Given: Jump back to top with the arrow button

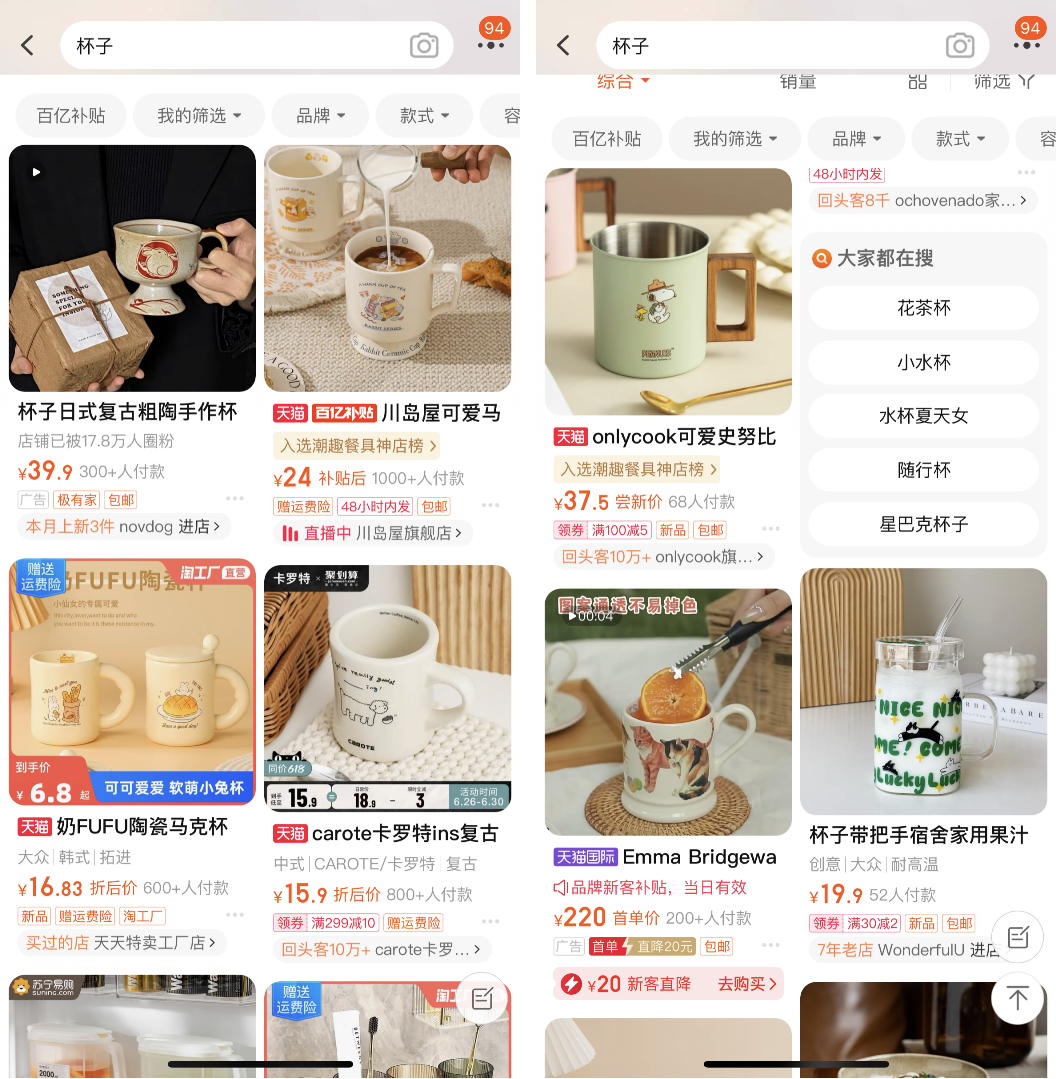Looking at the screenshot, I should [x=1017, y=997].
